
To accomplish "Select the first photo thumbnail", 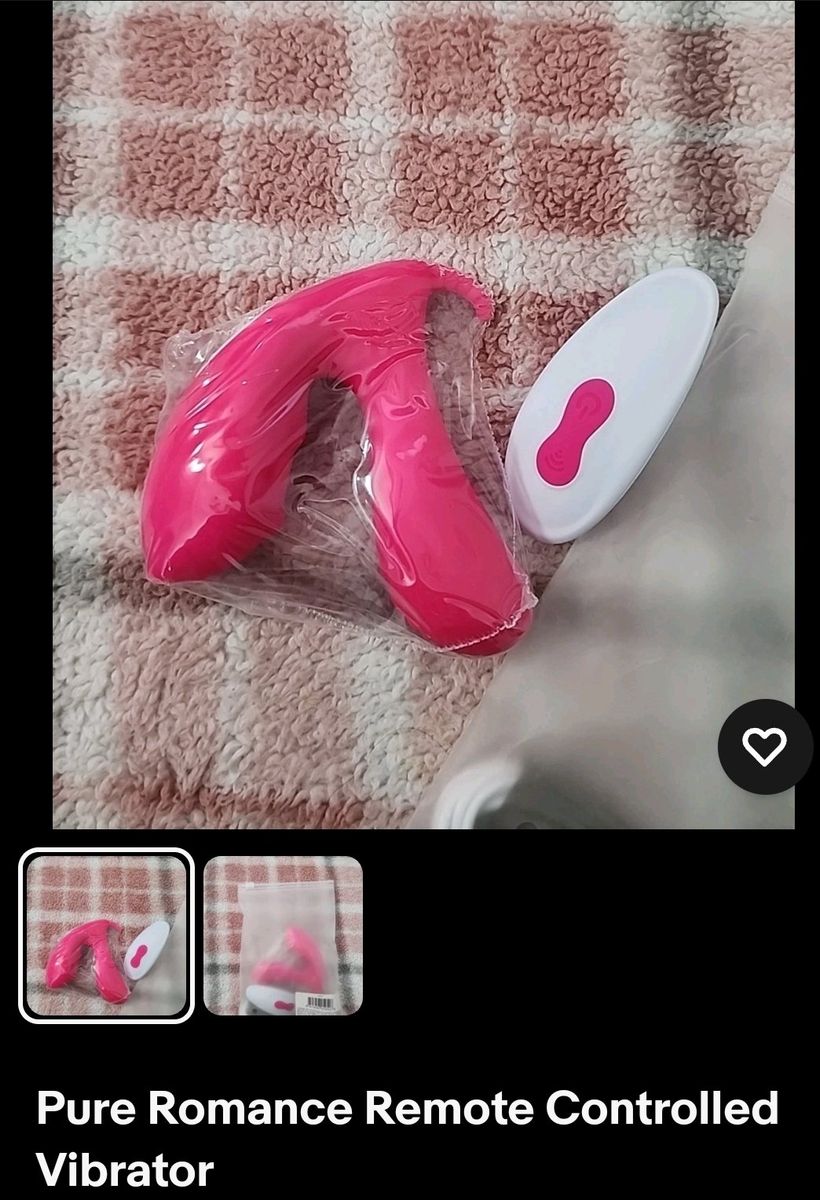I will click(x=106, y=936).
